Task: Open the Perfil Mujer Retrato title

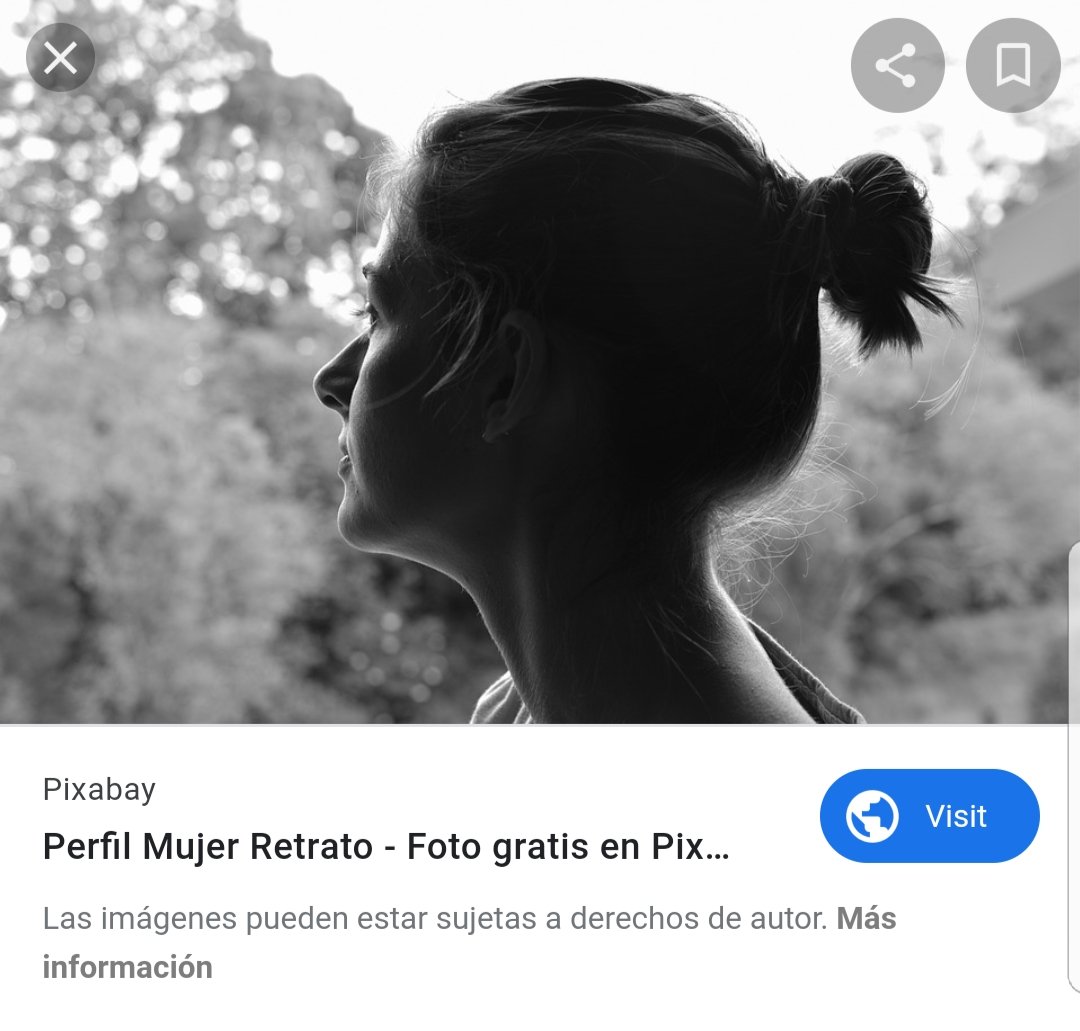Action: (x=386, y=846)
